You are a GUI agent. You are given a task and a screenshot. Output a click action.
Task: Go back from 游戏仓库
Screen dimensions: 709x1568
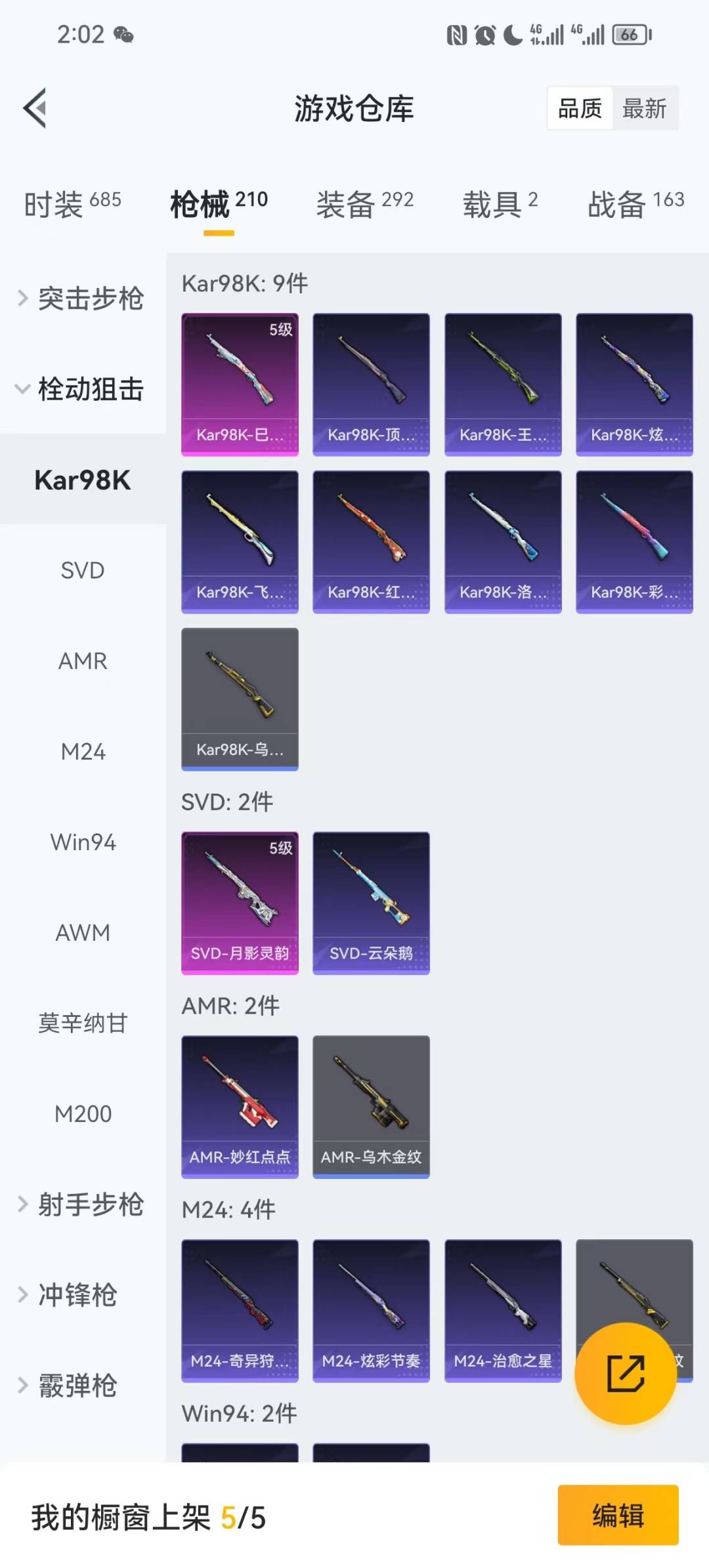[x=35, y=108]
